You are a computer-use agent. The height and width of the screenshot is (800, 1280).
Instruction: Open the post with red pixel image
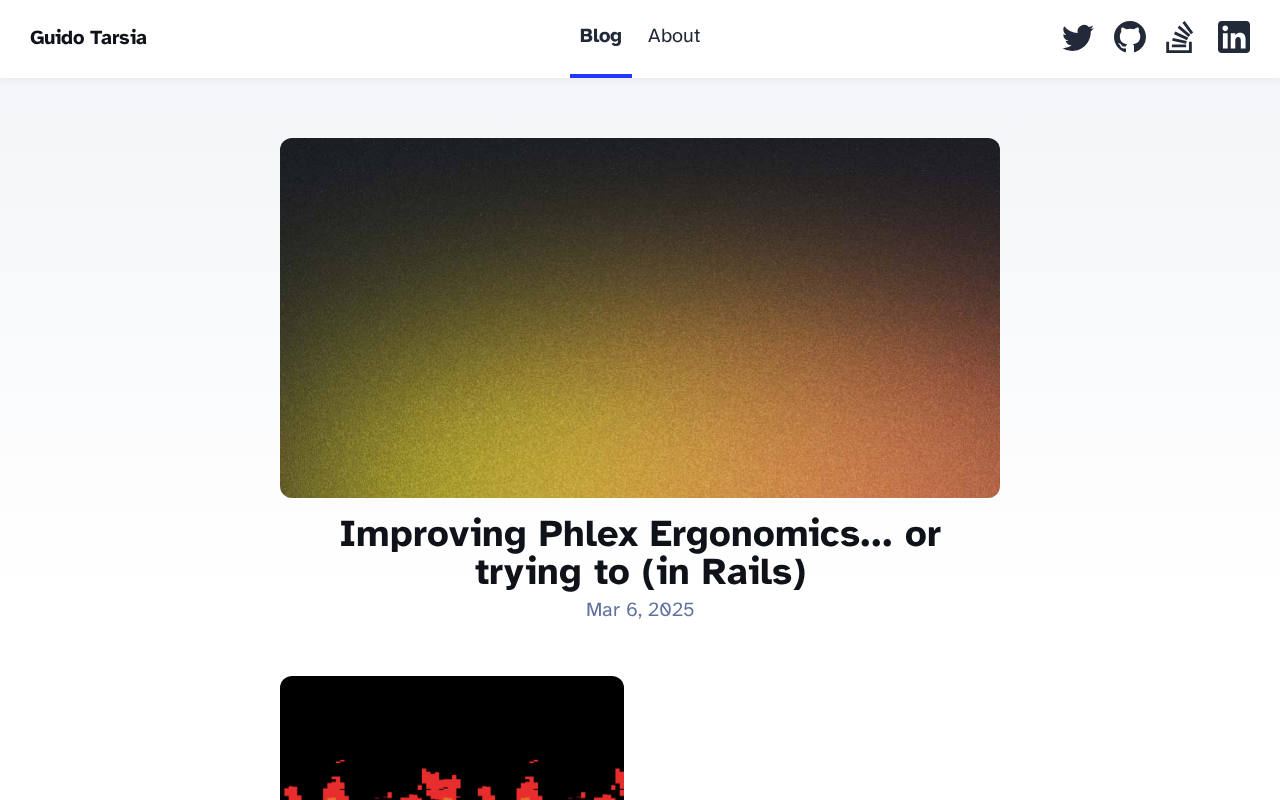[x=452, y=740]
